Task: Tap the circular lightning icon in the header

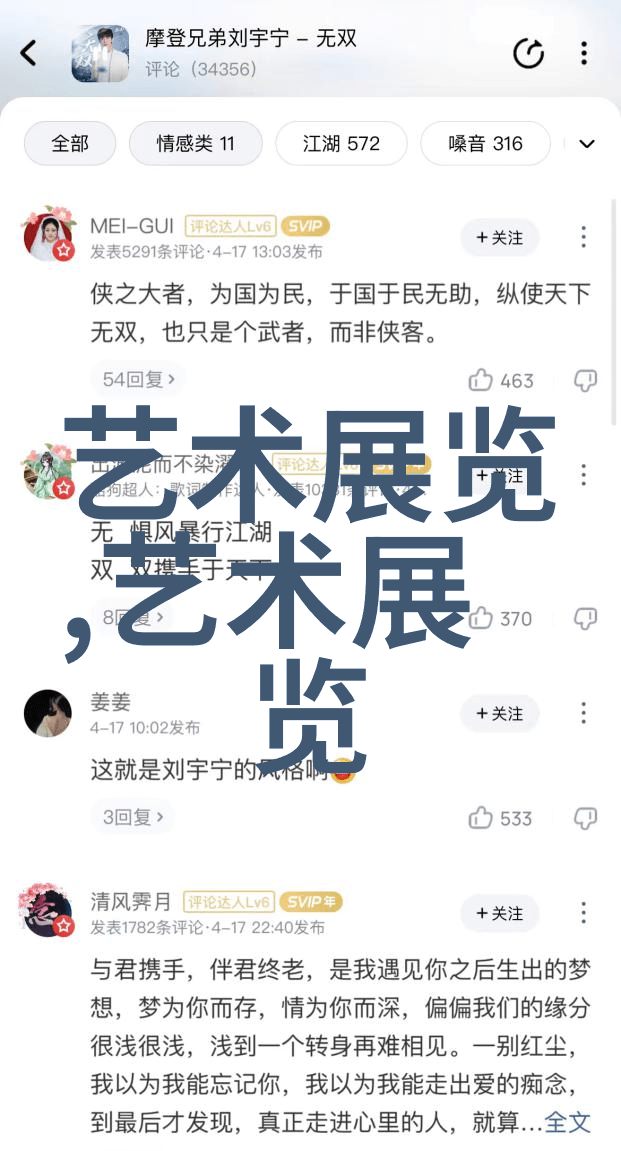Action: point(528,54)
